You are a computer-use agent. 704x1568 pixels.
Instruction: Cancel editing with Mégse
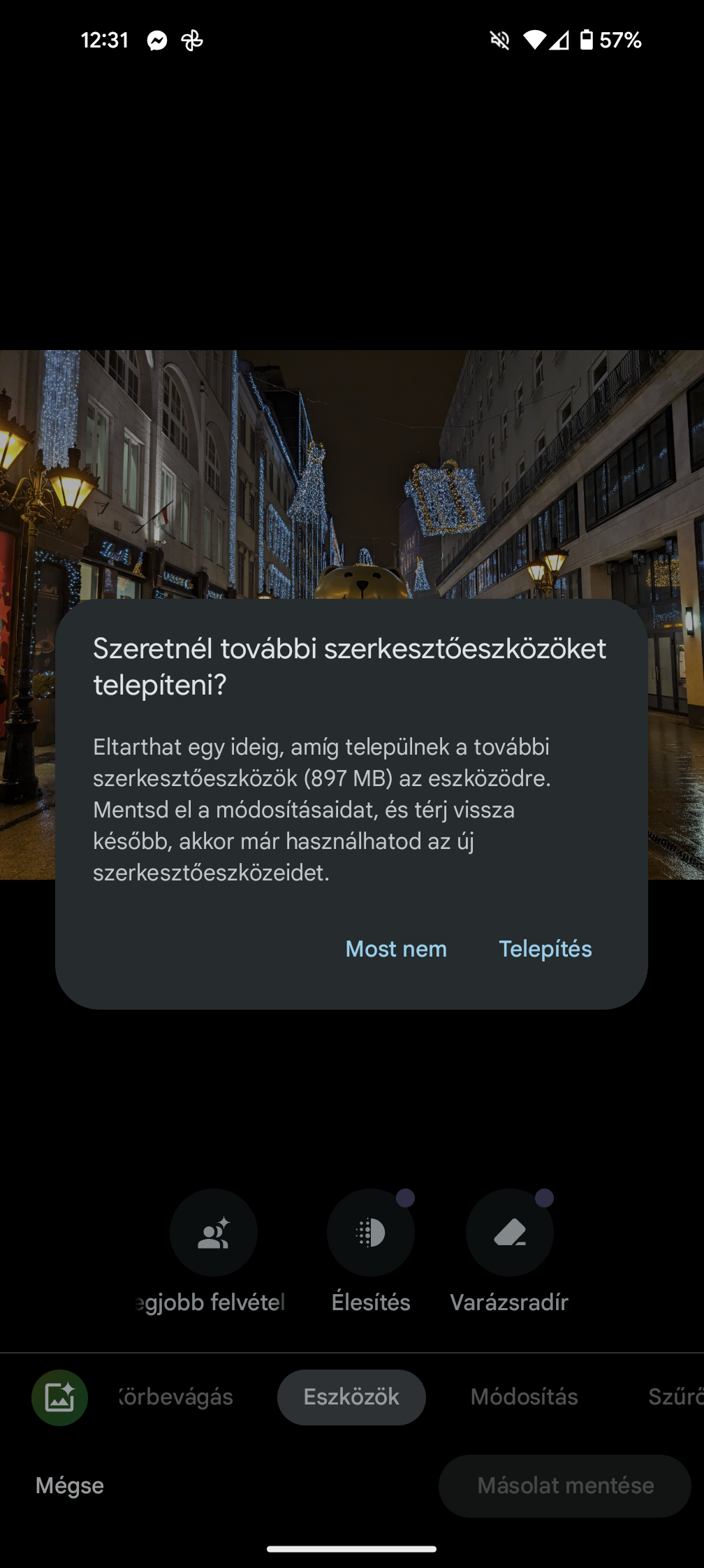point(70,1486)
